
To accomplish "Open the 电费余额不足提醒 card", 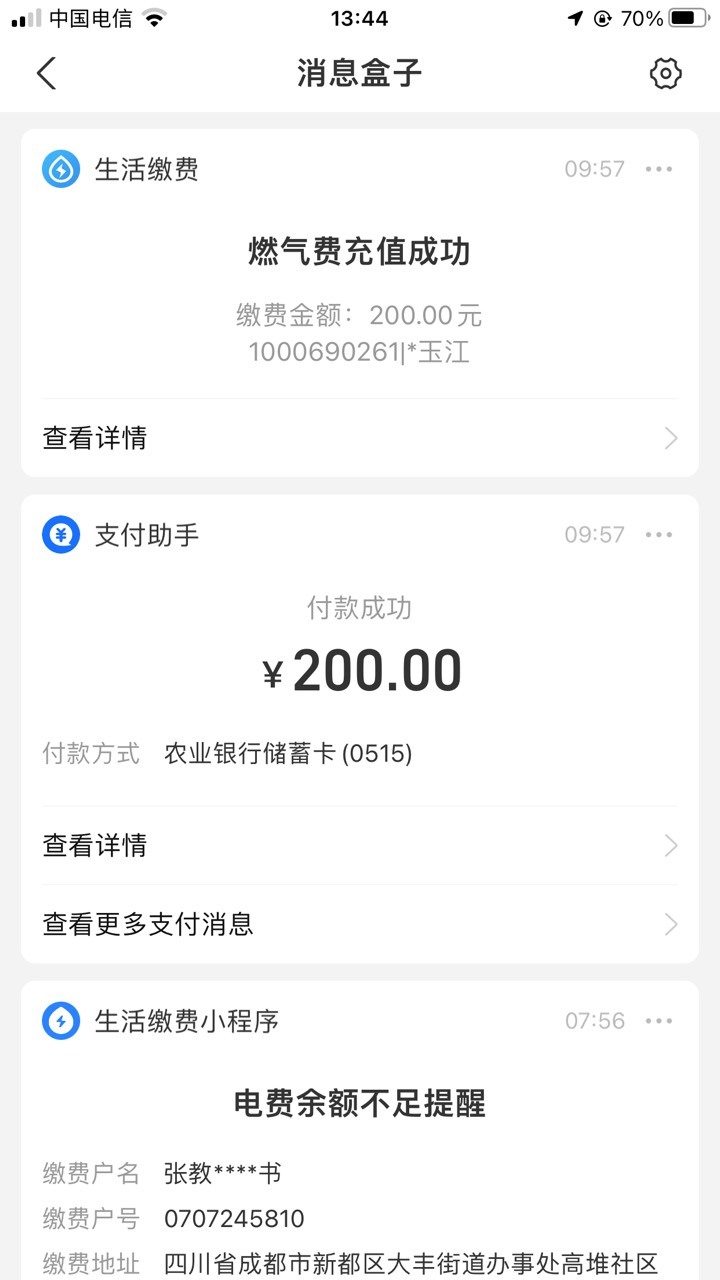I will pos(360,1104).
